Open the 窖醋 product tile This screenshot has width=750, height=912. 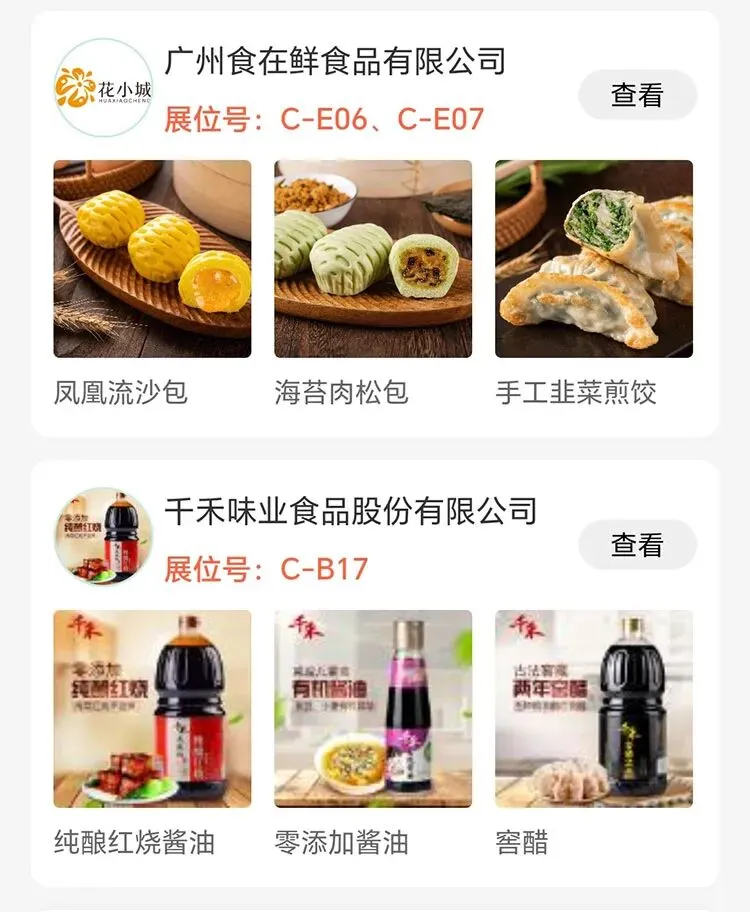coord(594,709)
